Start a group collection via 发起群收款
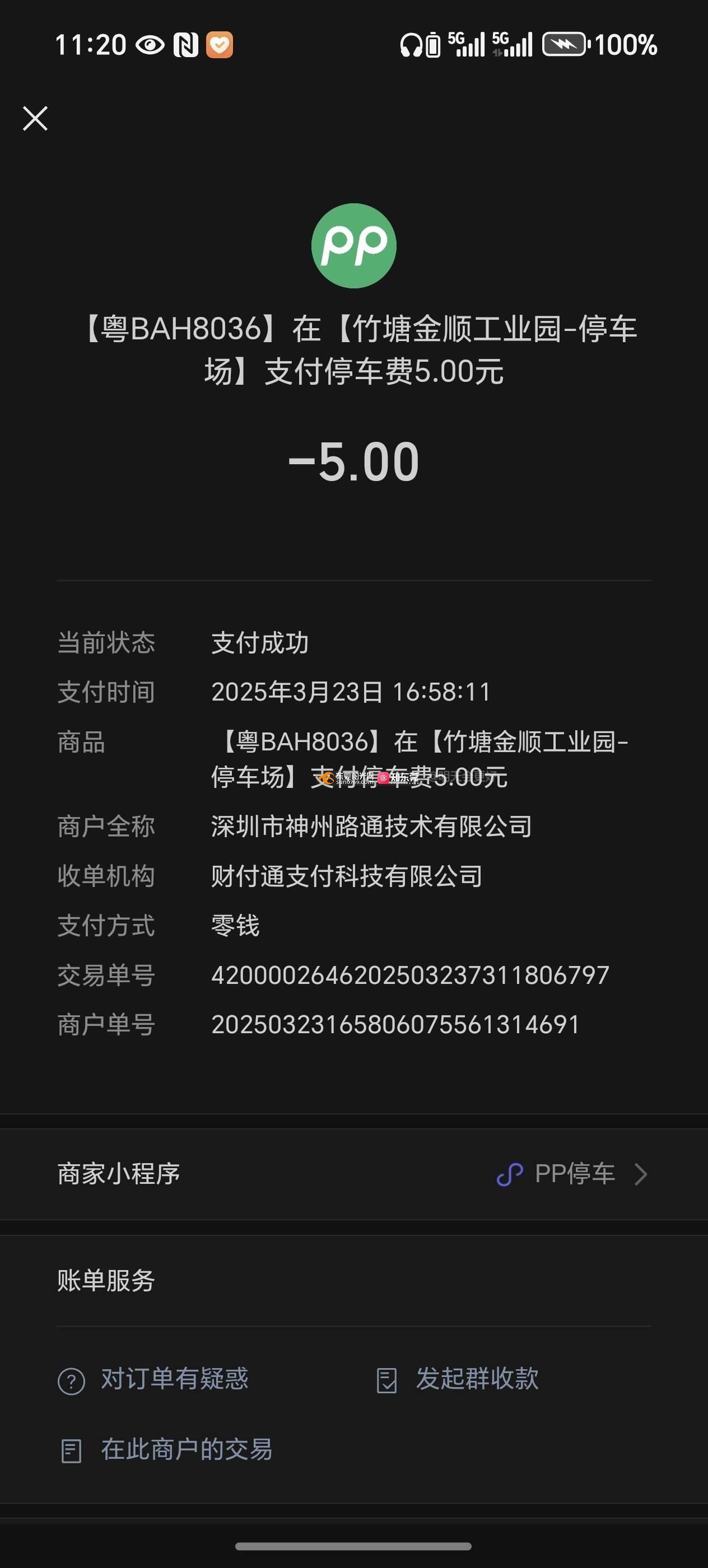The image size is (708, 1568). click(476, 1379)
